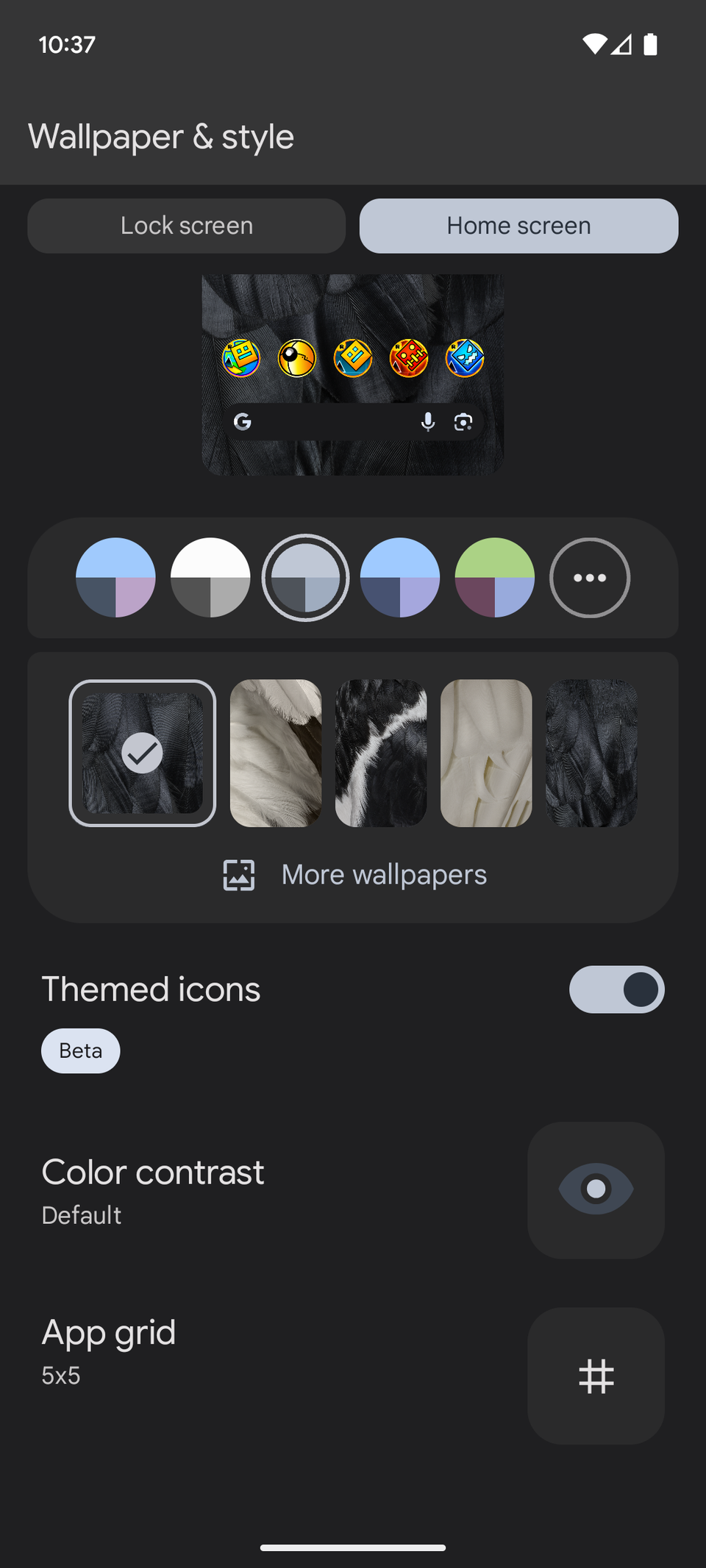Open More wallpapers
706x1568 pixels.
click(354, 875)
